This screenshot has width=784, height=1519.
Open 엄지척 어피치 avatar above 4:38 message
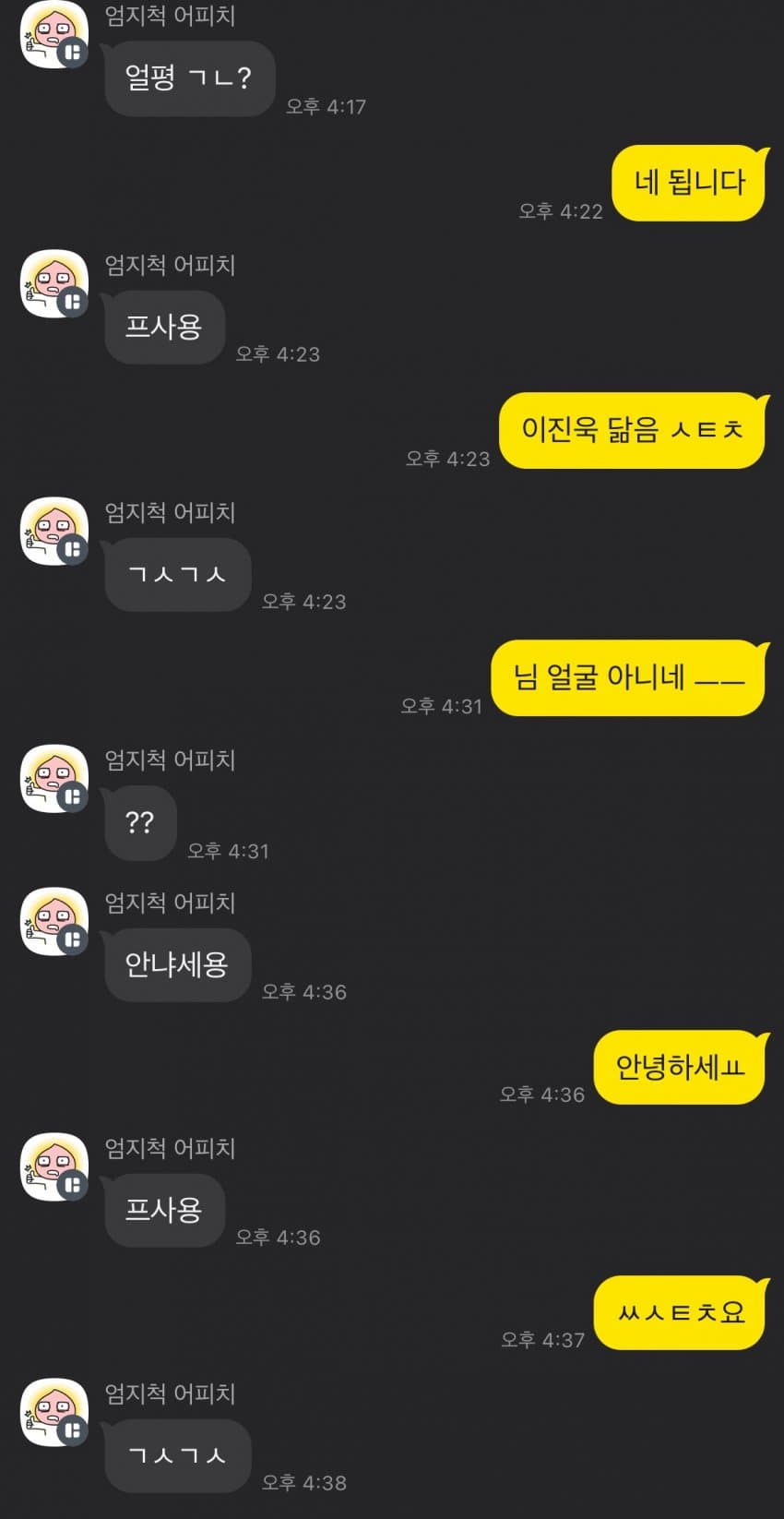[x=53, y=1412]
